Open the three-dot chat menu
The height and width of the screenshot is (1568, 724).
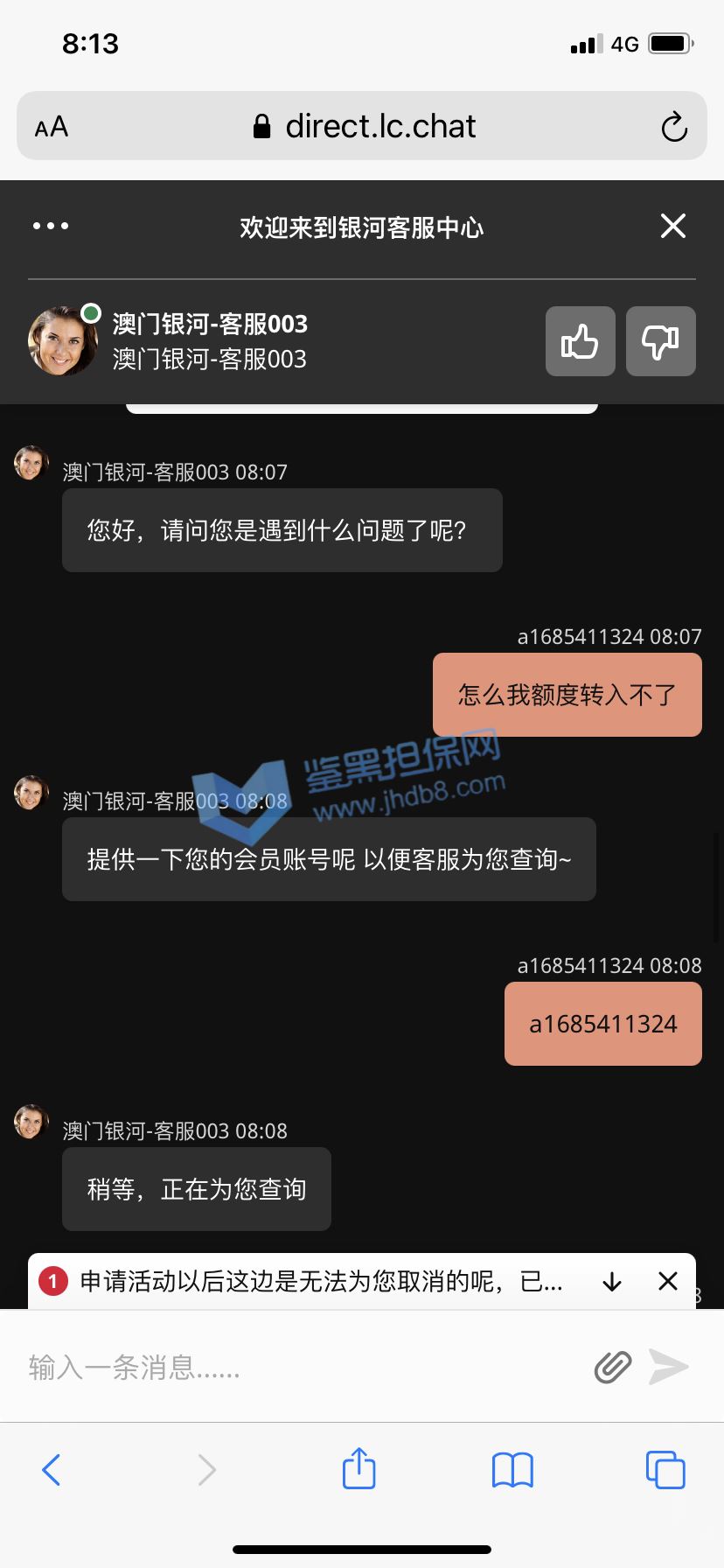pos(51,226)
